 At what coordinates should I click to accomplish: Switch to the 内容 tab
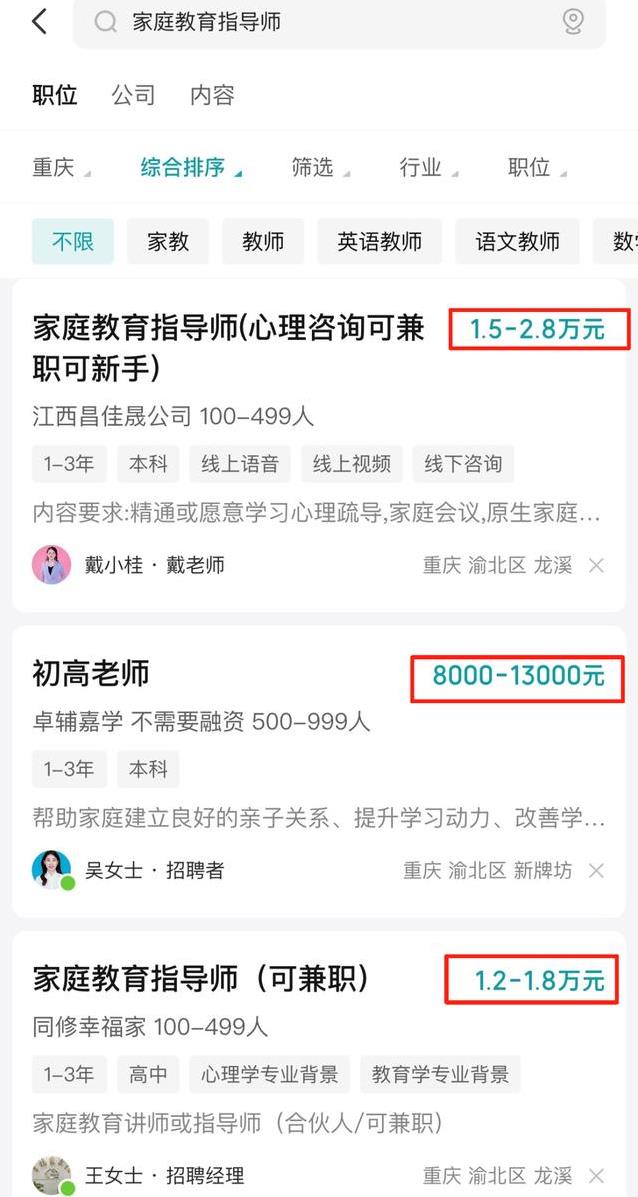(x=212, y=95)
